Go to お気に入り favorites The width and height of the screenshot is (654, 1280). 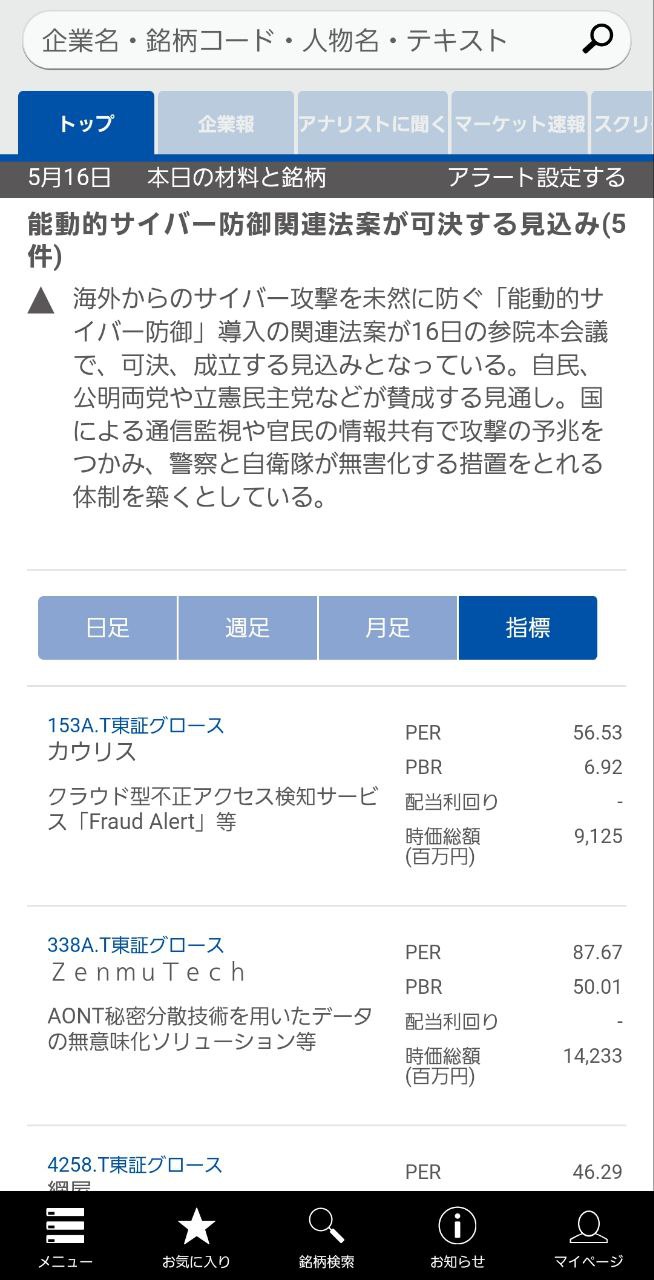tap(196, 1236)
